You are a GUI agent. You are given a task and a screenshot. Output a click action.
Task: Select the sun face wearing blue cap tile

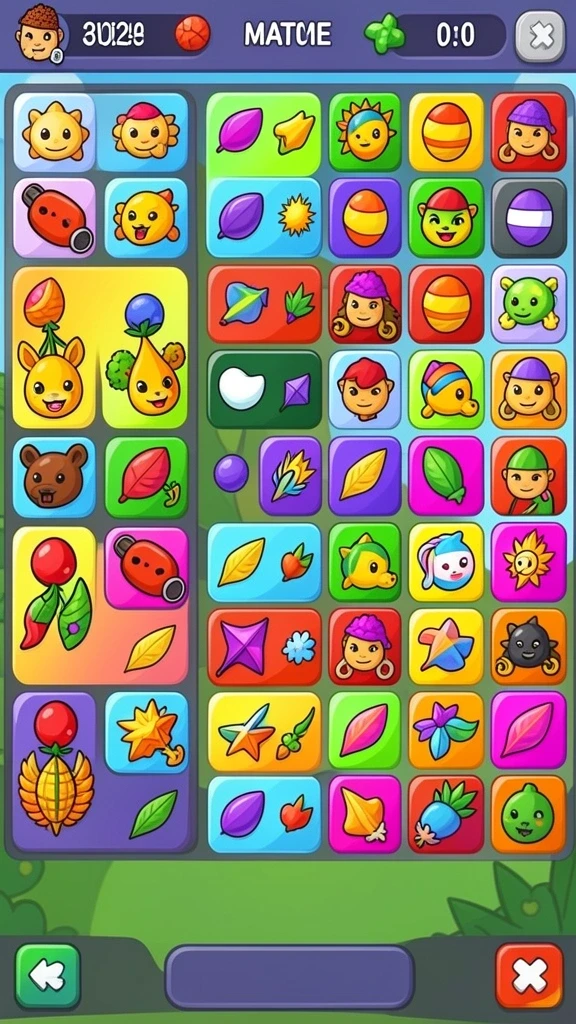(364, 132)
